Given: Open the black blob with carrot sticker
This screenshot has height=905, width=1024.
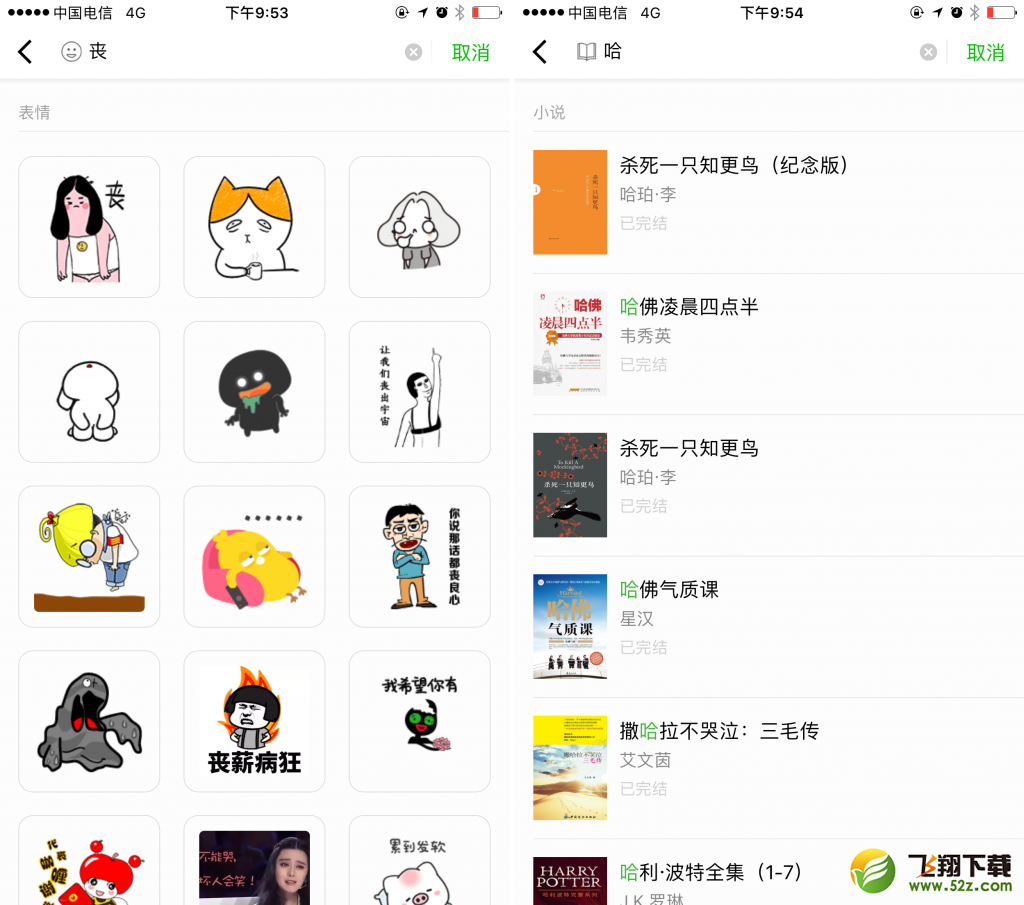Looking at the screenshot, I should tap(254, 392).
